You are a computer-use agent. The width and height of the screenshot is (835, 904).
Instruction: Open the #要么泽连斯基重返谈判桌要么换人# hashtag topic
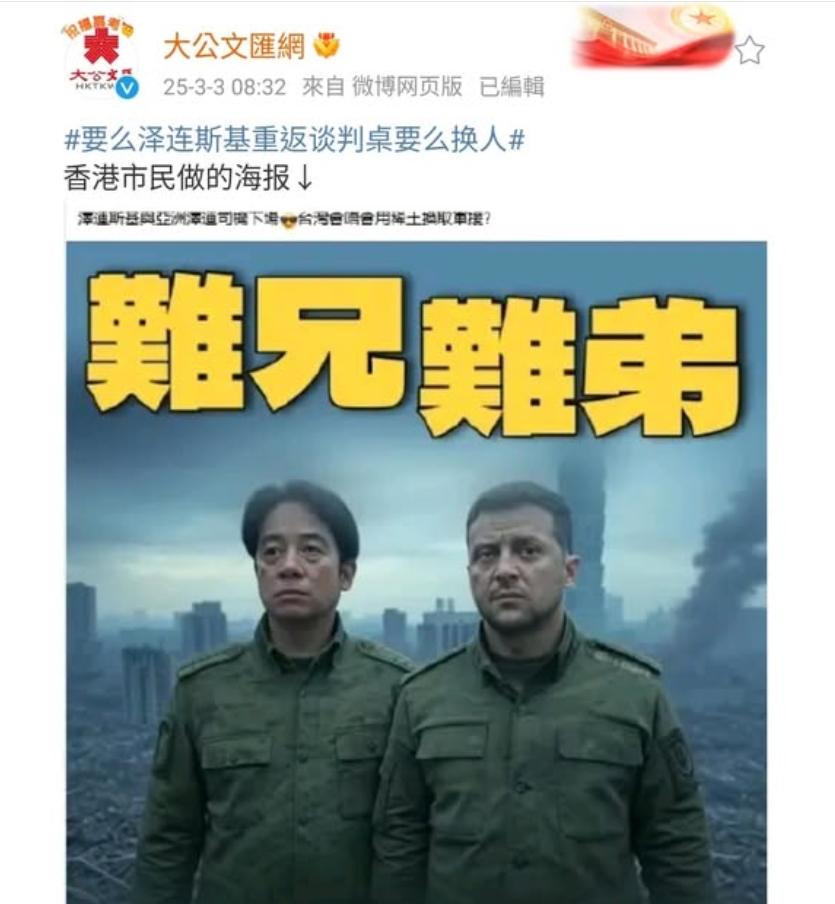[x=293, y=139]
